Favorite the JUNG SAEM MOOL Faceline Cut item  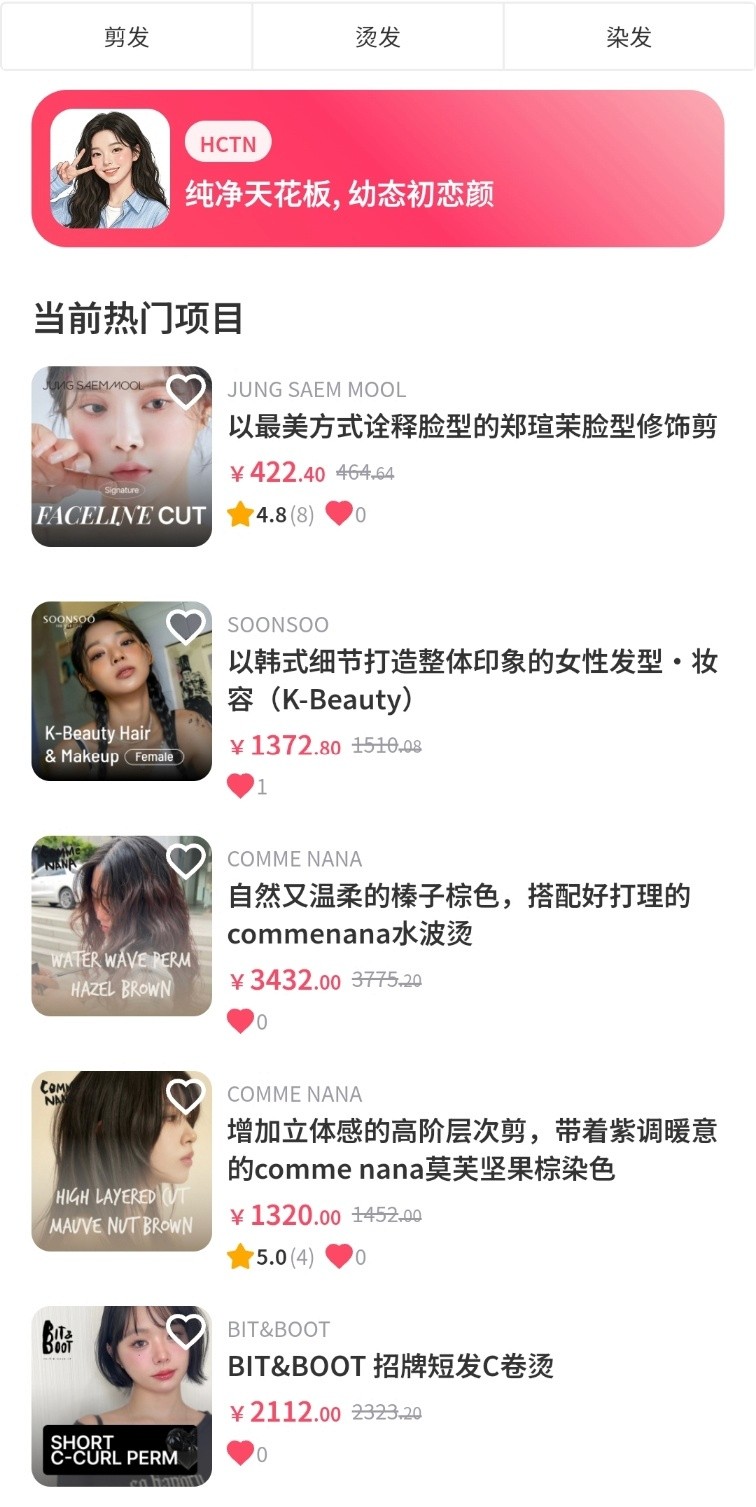click(x=186, y=392)
